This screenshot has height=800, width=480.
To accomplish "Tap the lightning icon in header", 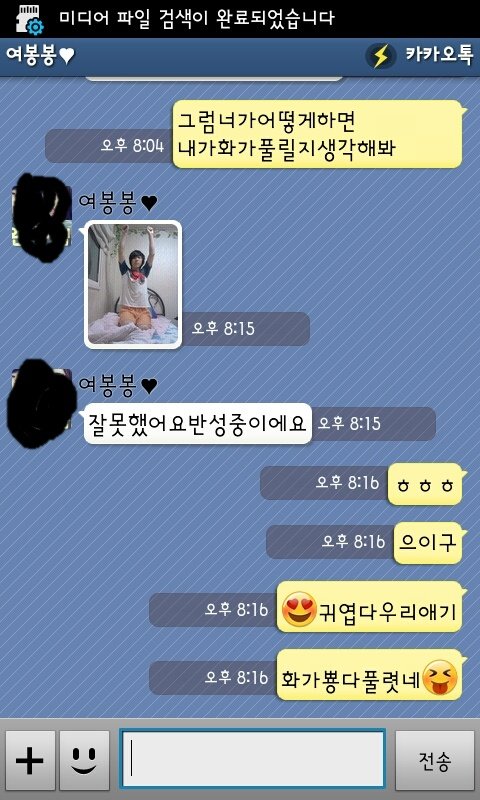I will coord(381,56).
